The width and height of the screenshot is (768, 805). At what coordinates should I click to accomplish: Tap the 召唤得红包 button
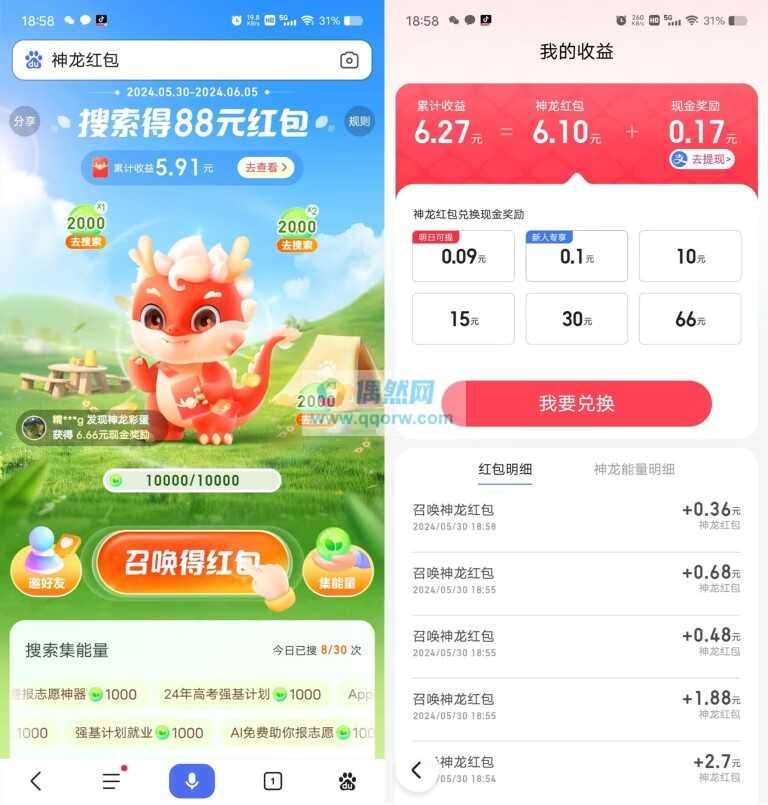pos(193,563)
